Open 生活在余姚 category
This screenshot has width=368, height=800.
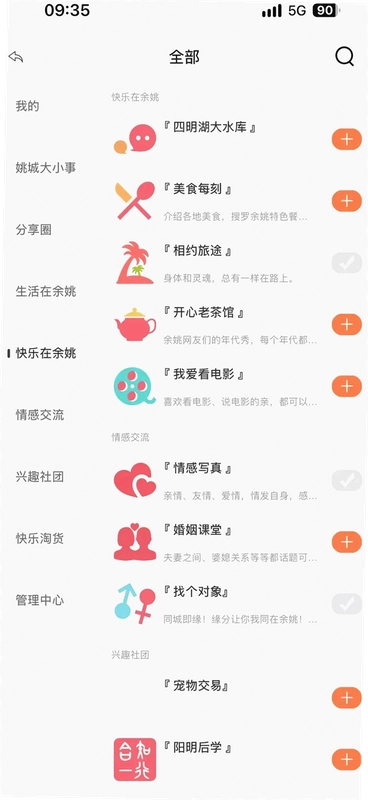(46, 291)
